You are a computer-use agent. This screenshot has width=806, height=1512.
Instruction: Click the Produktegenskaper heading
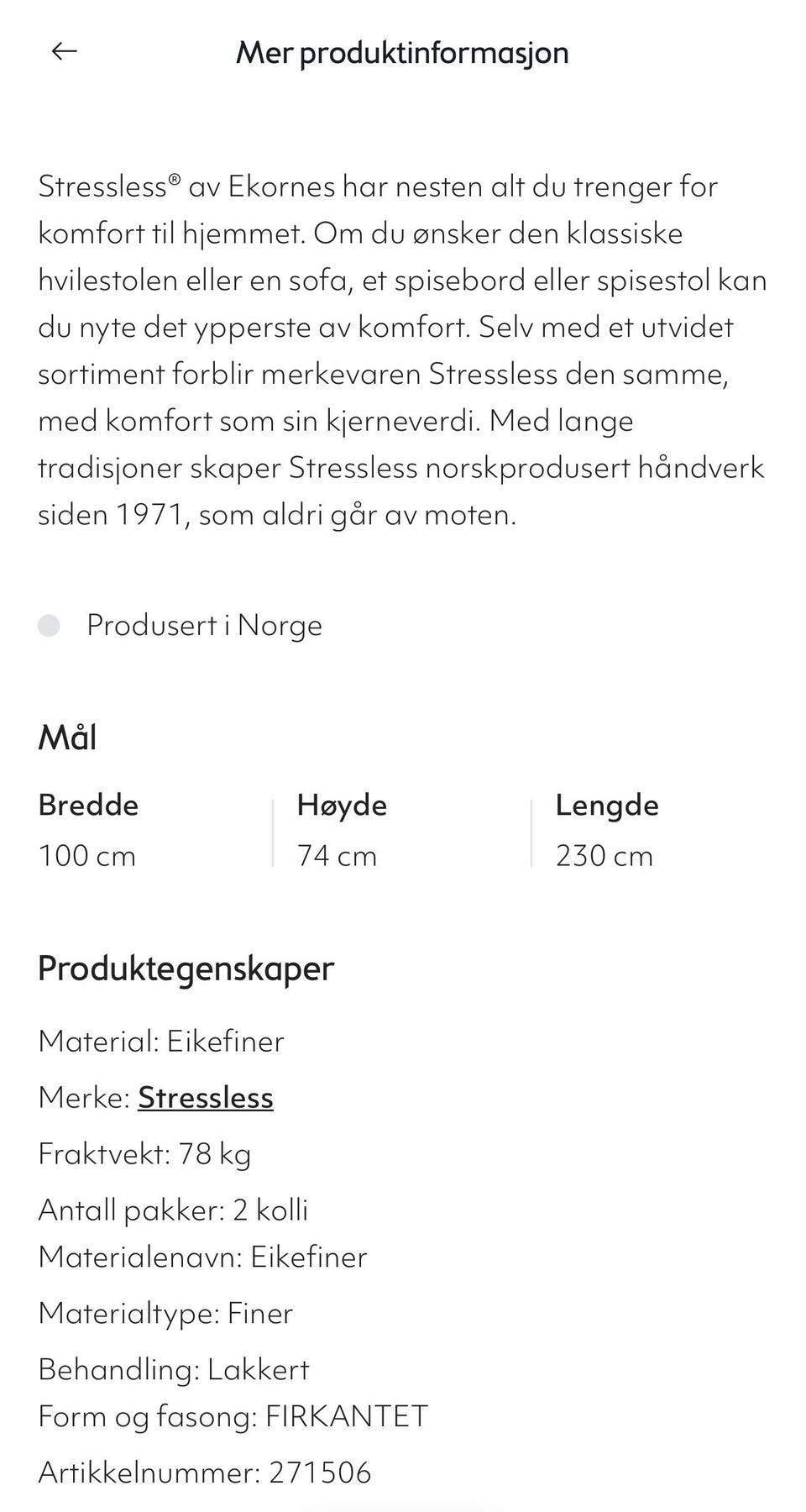(185, 969)
